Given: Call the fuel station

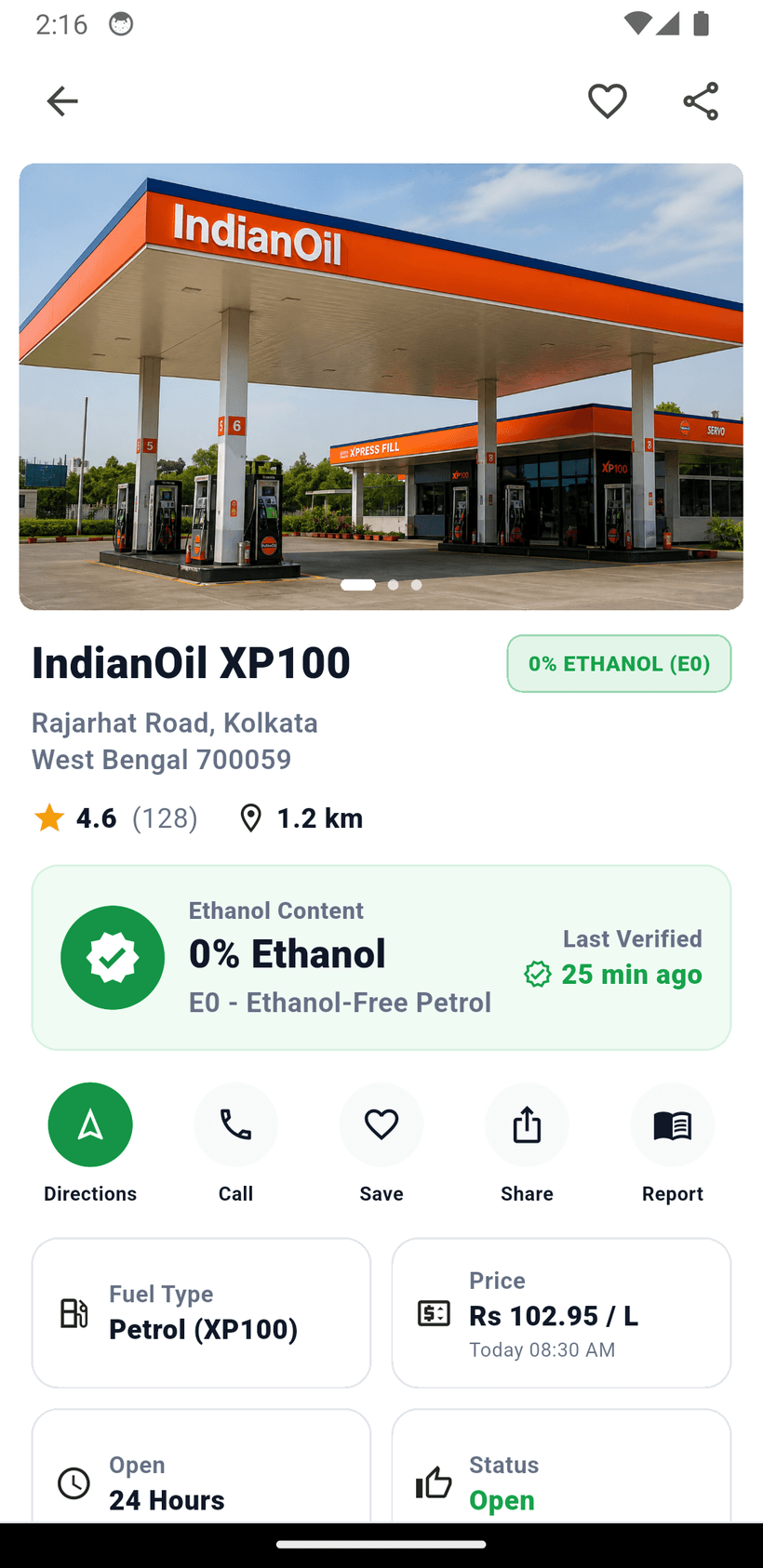Looking at the screenshot, I should pyautogui.click(x=235, y=1143).
